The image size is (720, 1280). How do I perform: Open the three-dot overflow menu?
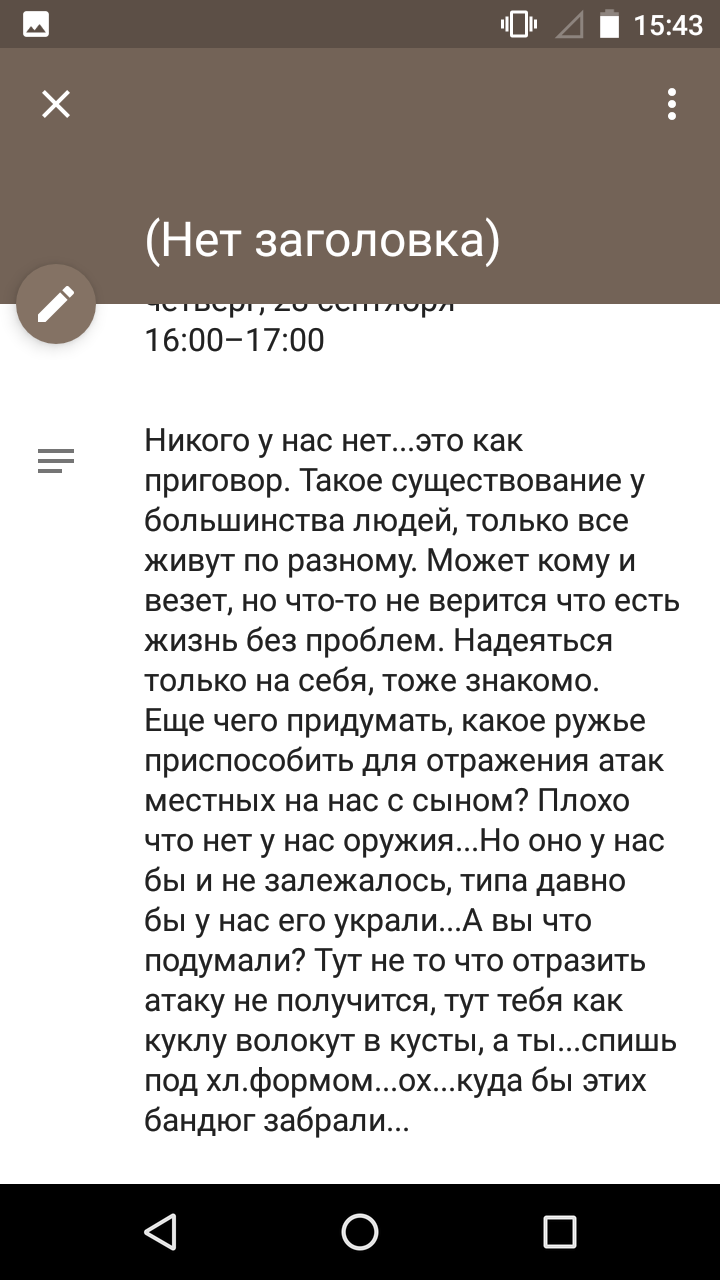(672, 104)
